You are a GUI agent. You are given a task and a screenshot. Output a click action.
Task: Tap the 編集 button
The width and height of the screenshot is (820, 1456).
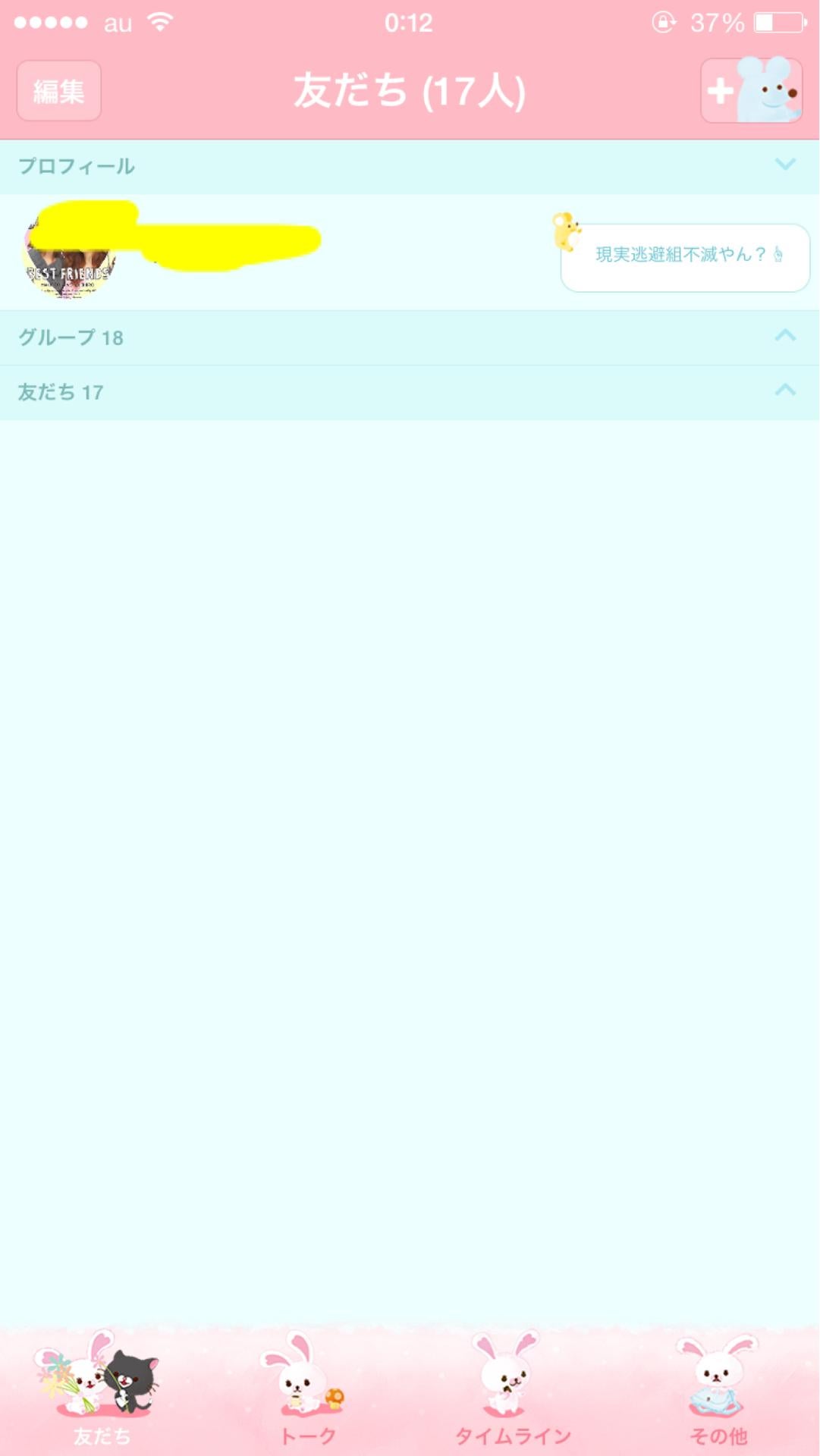click(x=58, y=90)
